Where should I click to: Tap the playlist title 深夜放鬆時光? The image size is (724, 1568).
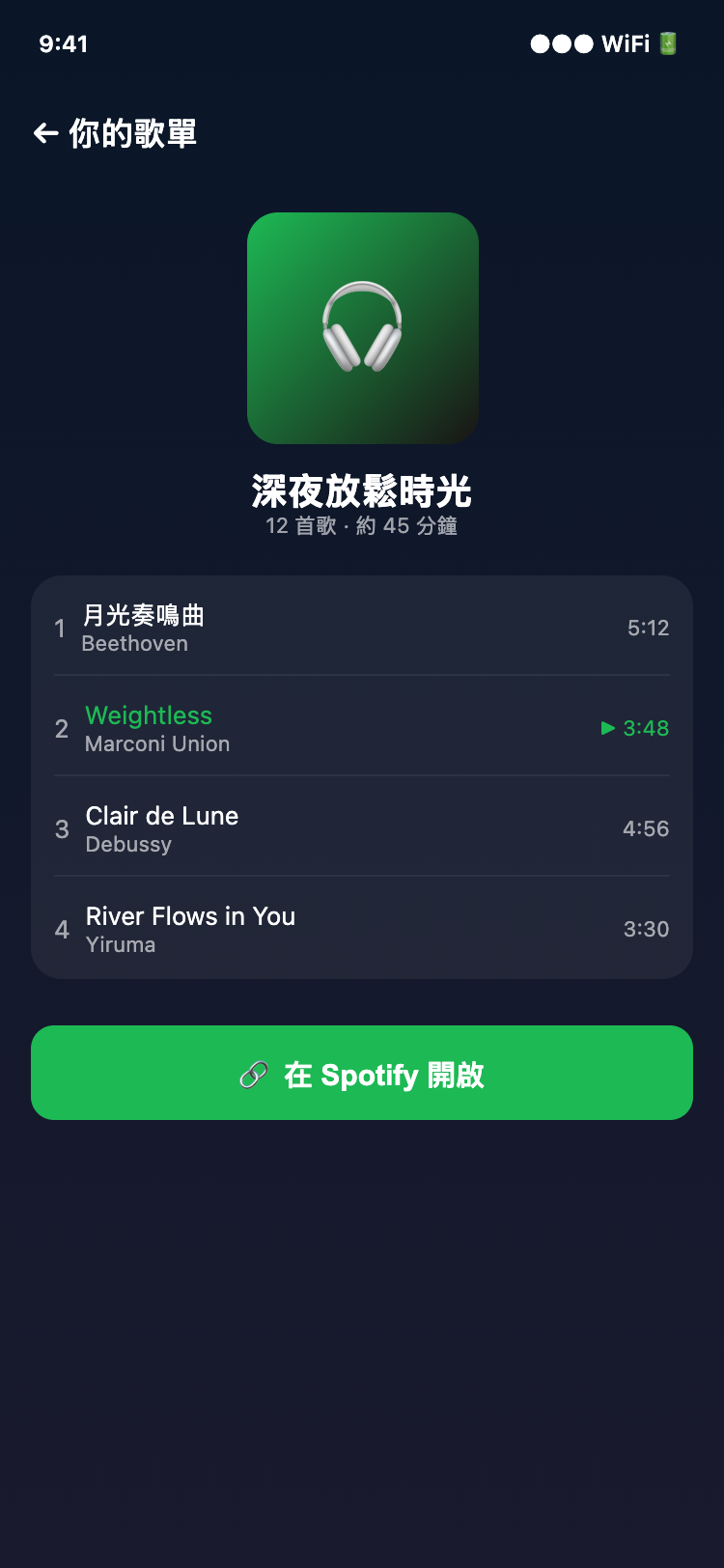pos(362,492)
